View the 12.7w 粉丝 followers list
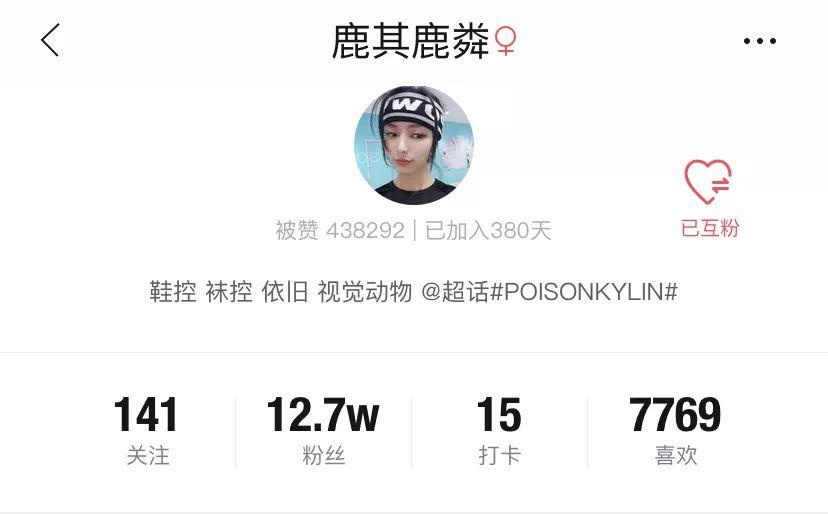 [x=323, y=431]
